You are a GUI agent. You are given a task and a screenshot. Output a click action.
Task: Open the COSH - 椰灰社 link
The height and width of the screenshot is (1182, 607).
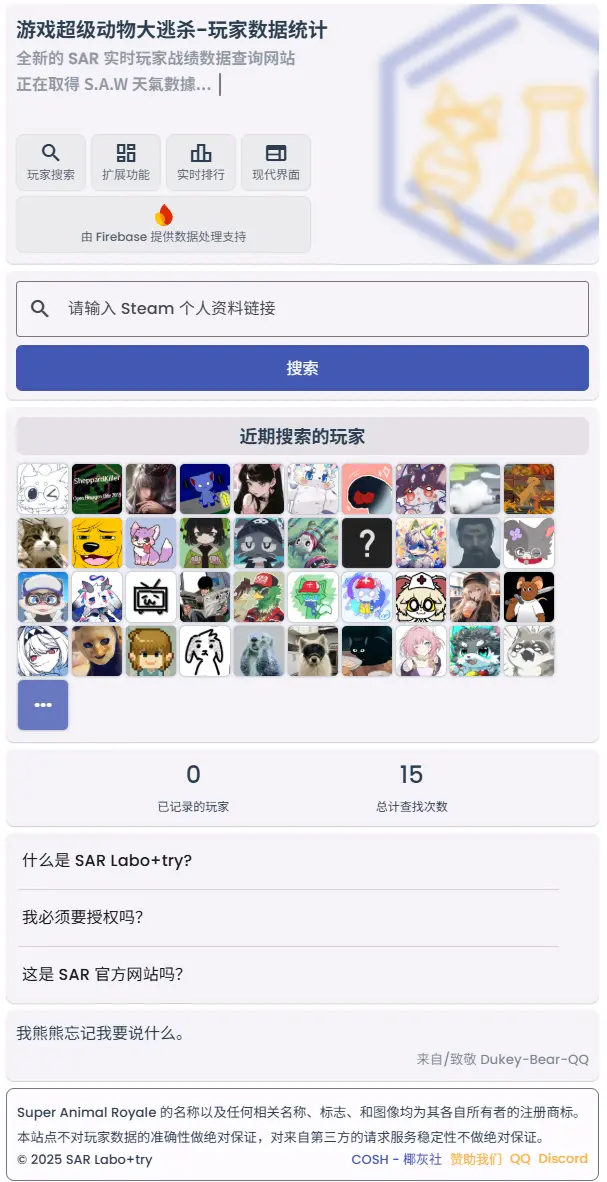[x=396, y=1159]
